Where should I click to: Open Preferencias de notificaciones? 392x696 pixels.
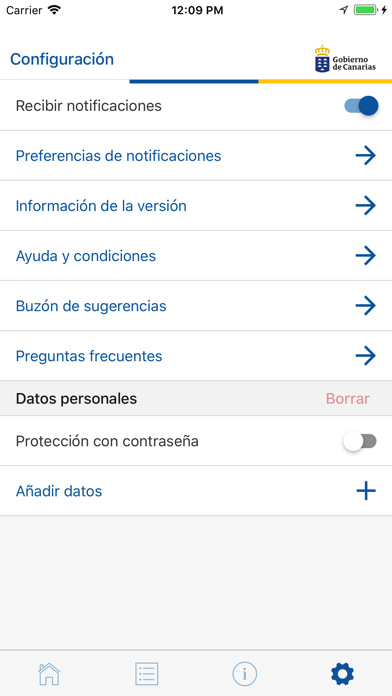pos(196,156)
